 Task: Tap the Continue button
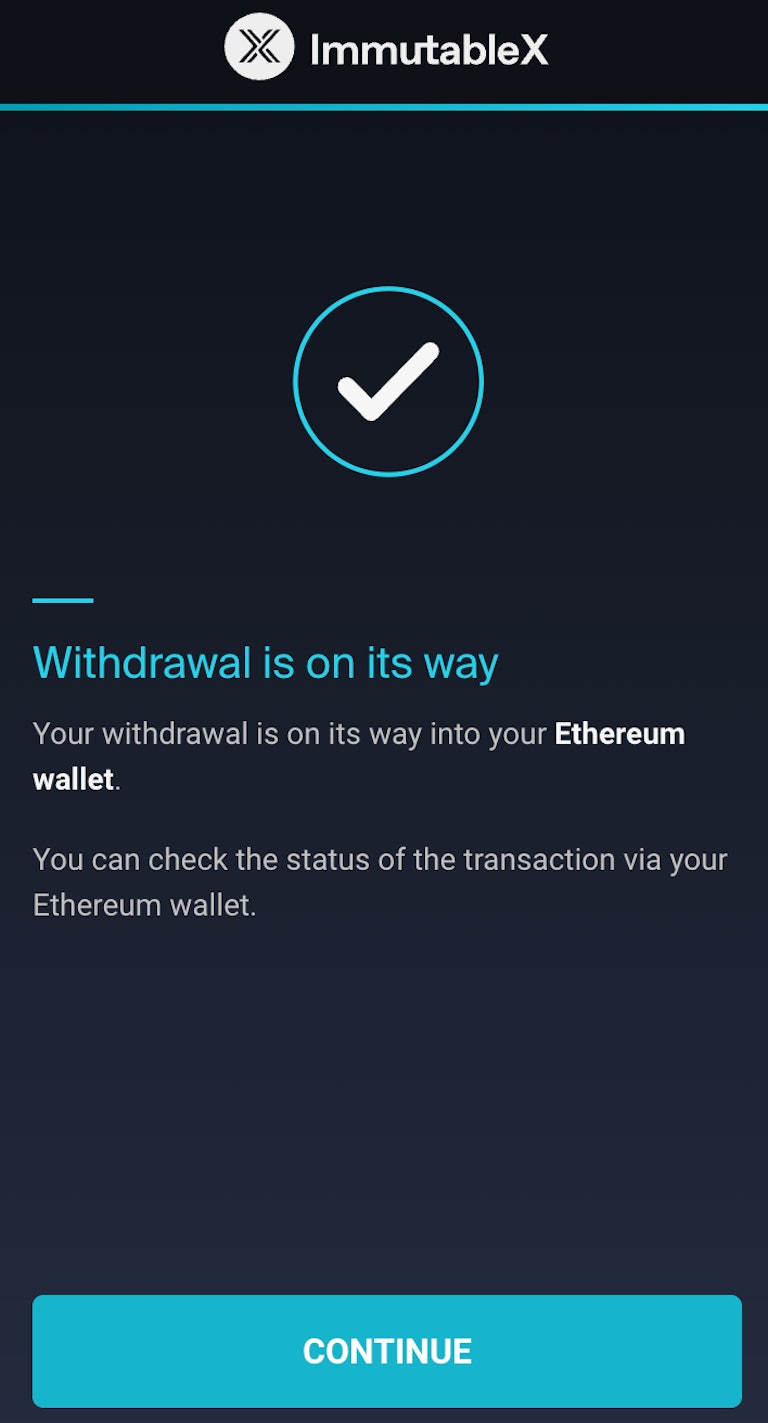tap(387, 1350)
